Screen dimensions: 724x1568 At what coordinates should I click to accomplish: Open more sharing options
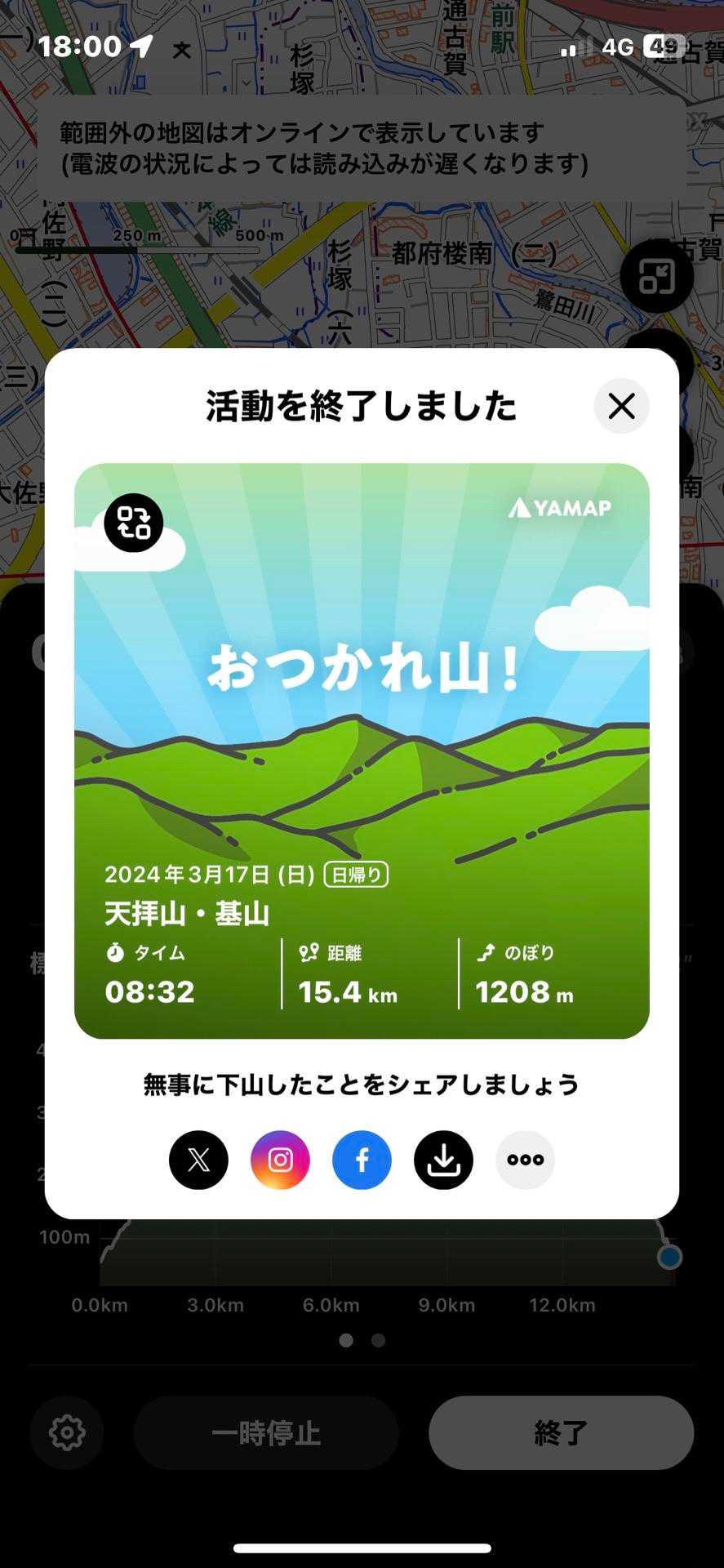pos(525,1160)
